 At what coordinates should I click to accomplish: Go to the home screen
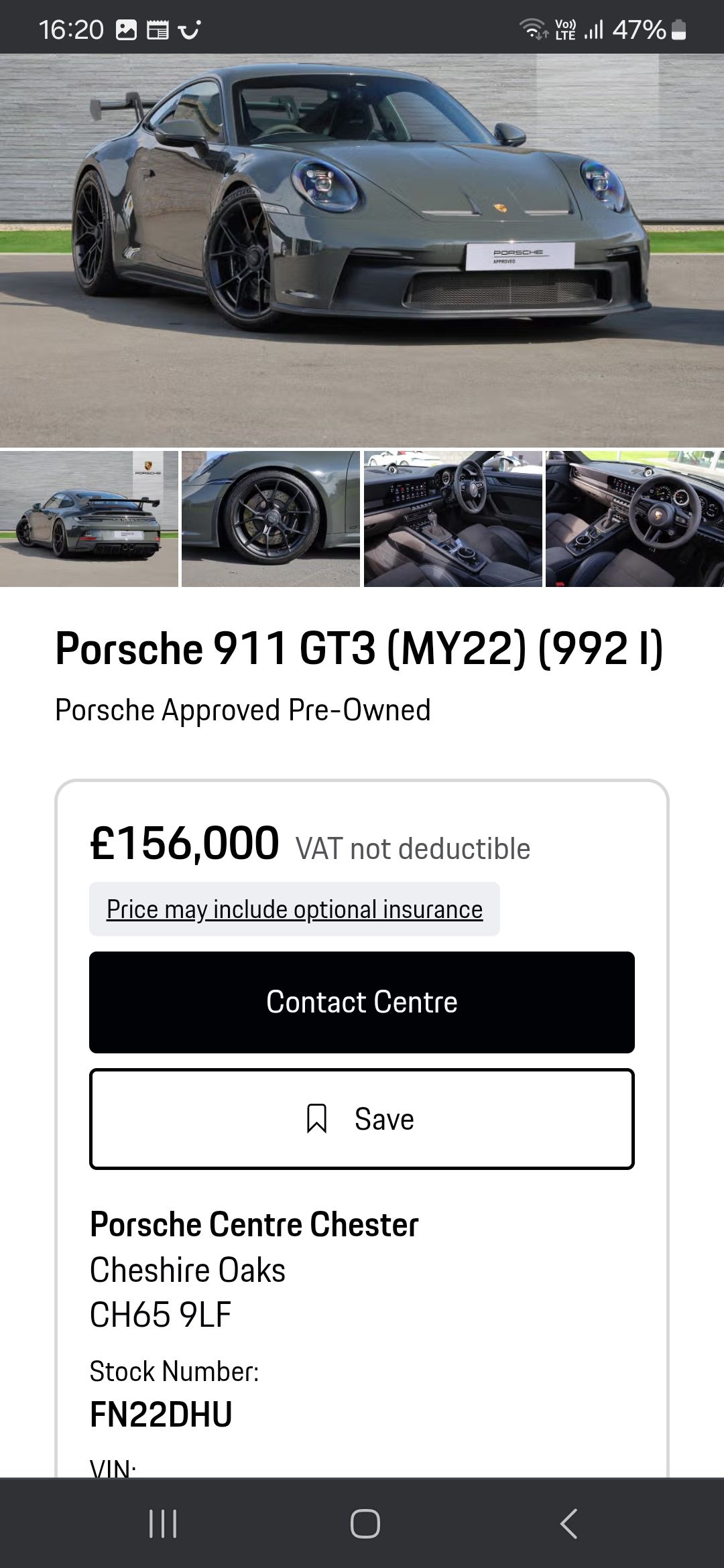tap(365, 1523)
